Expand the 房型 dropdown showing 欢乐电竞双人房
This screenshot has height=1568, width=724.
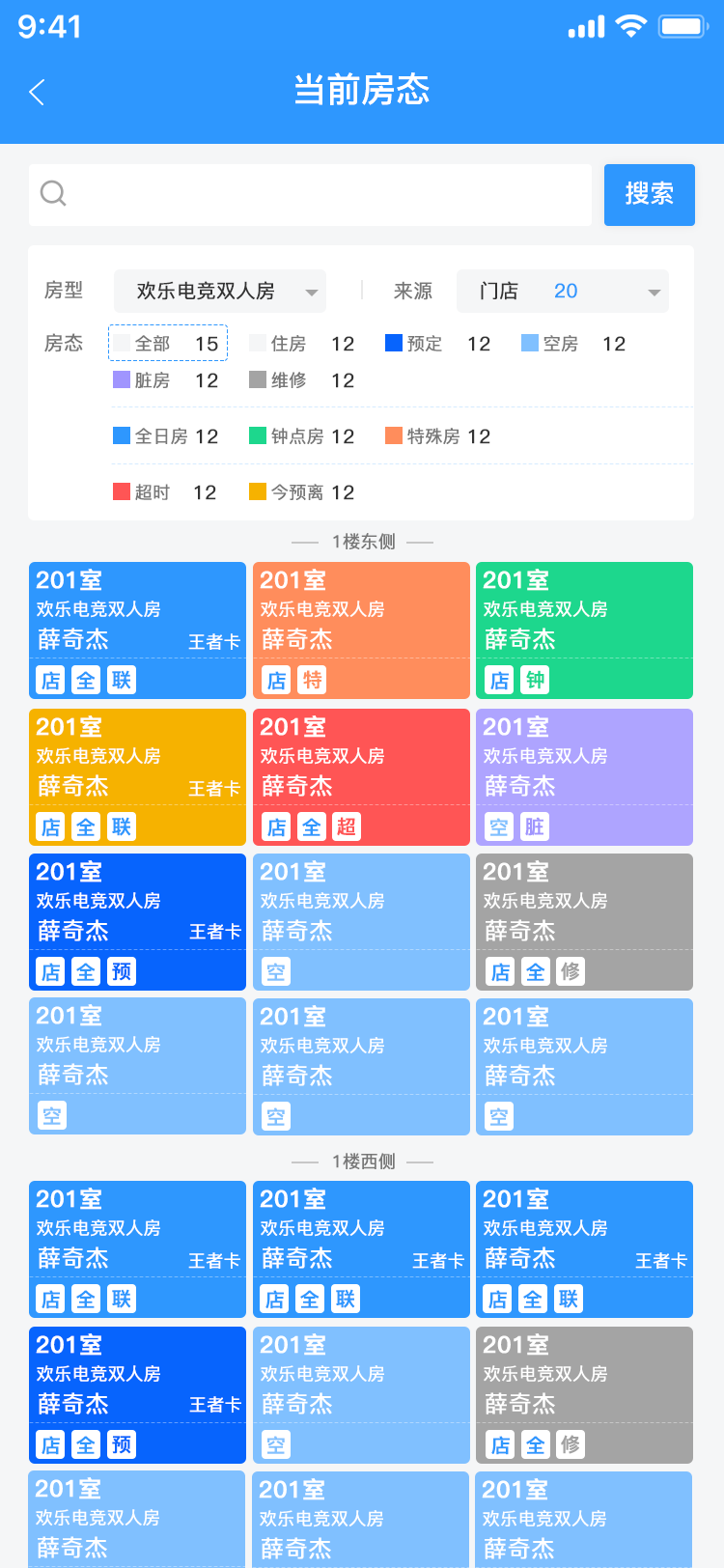click(220, 291)
